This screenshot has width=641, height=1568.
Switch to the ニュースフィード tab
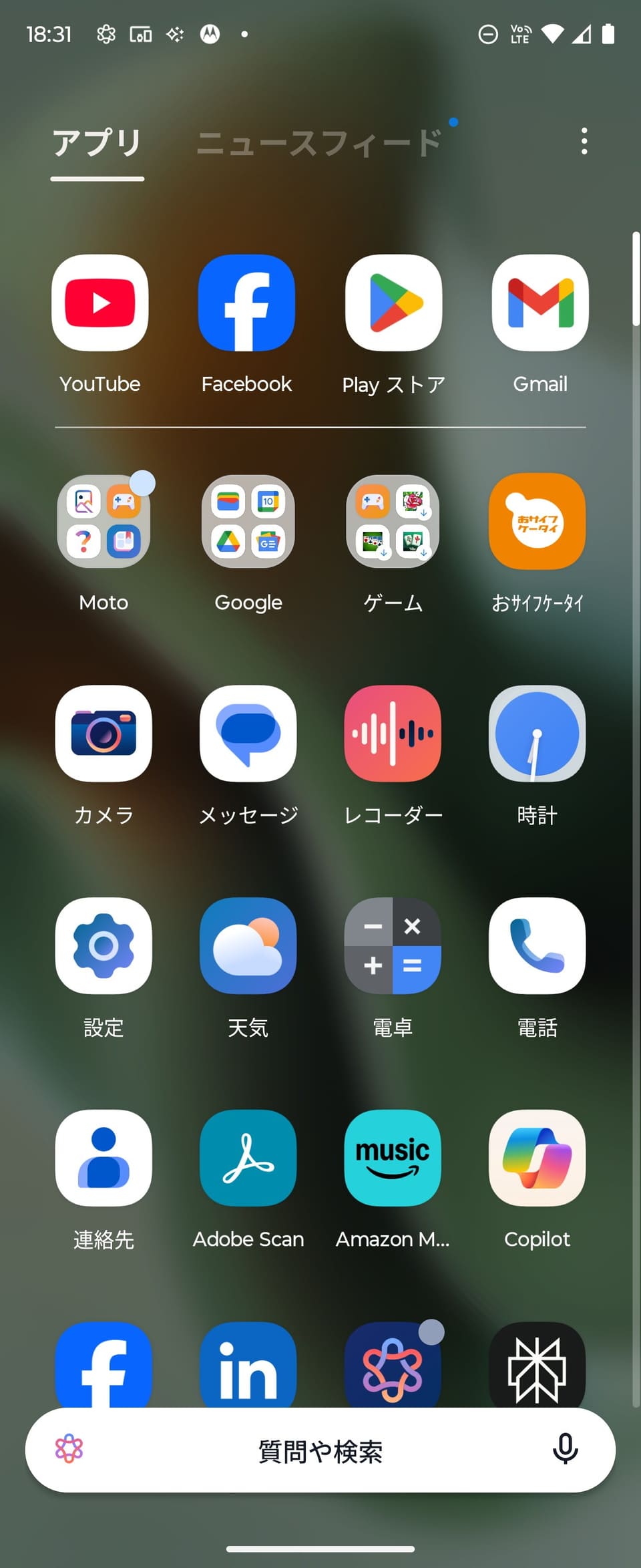[319, 143]
